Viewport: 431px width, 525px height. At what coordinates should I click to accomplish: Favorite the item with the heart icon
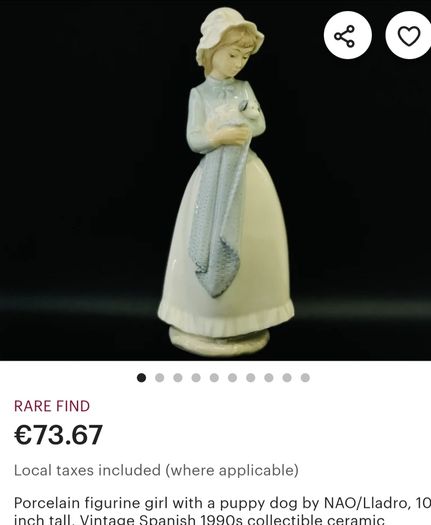coord(409,35)
